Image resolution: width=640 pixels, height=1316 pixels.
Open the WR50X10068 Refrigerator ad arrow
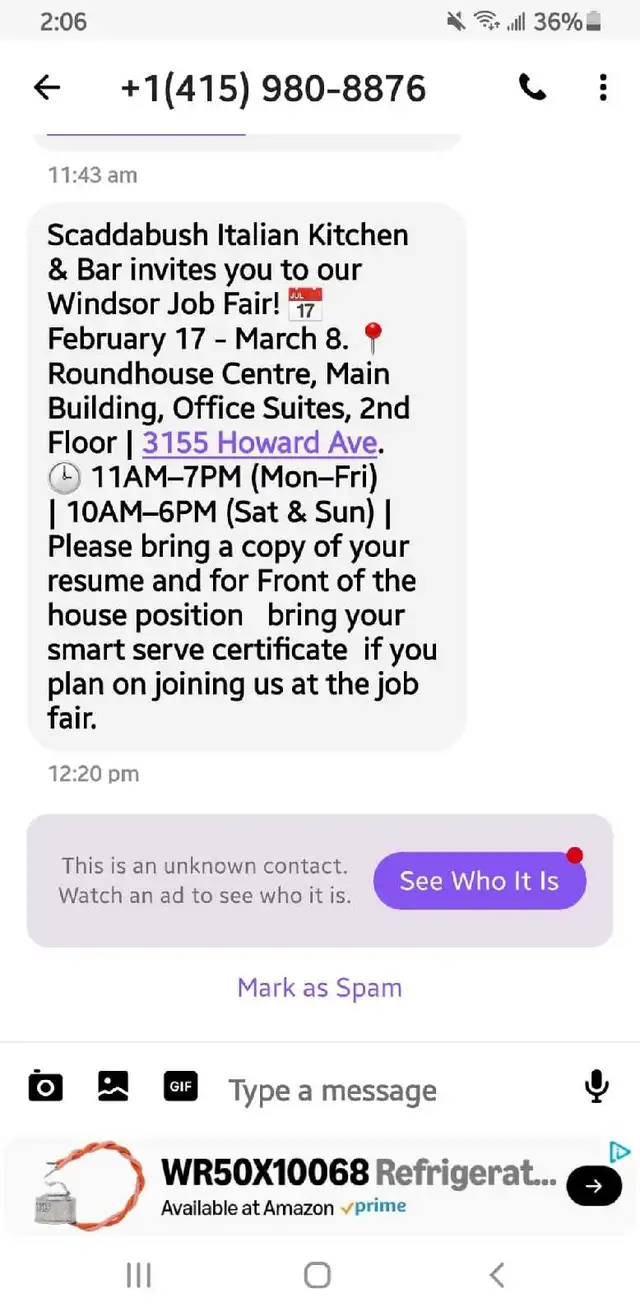(x=593, y=1186)
